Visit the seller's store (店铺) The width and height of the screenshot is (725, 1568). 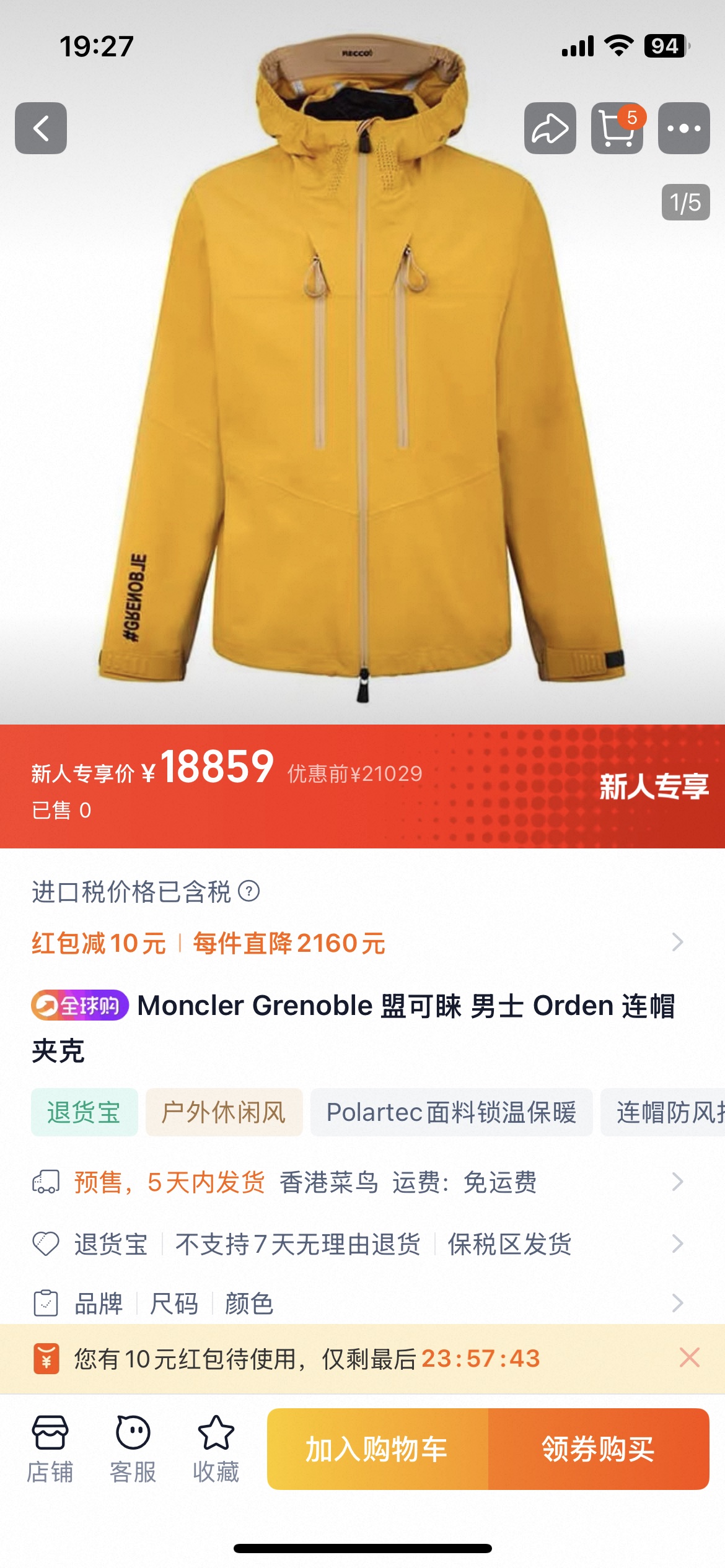[x=50, y=1448]
